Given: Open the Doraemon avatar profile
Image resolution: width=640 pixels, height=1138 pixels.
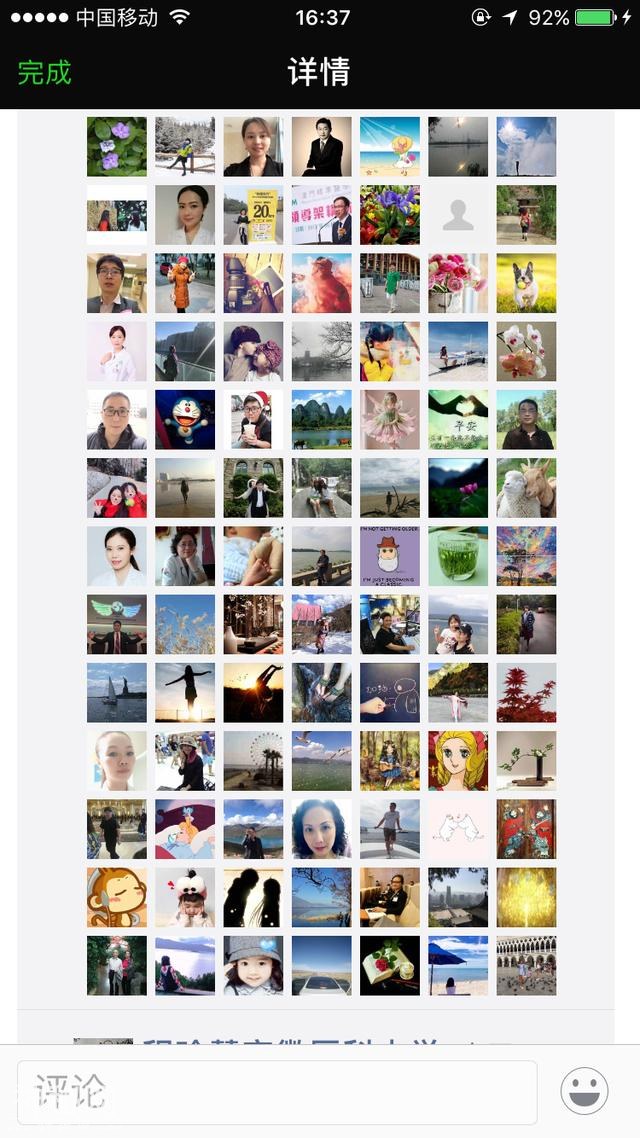Looking at the screenshot, I should click(x=185, y=419).
